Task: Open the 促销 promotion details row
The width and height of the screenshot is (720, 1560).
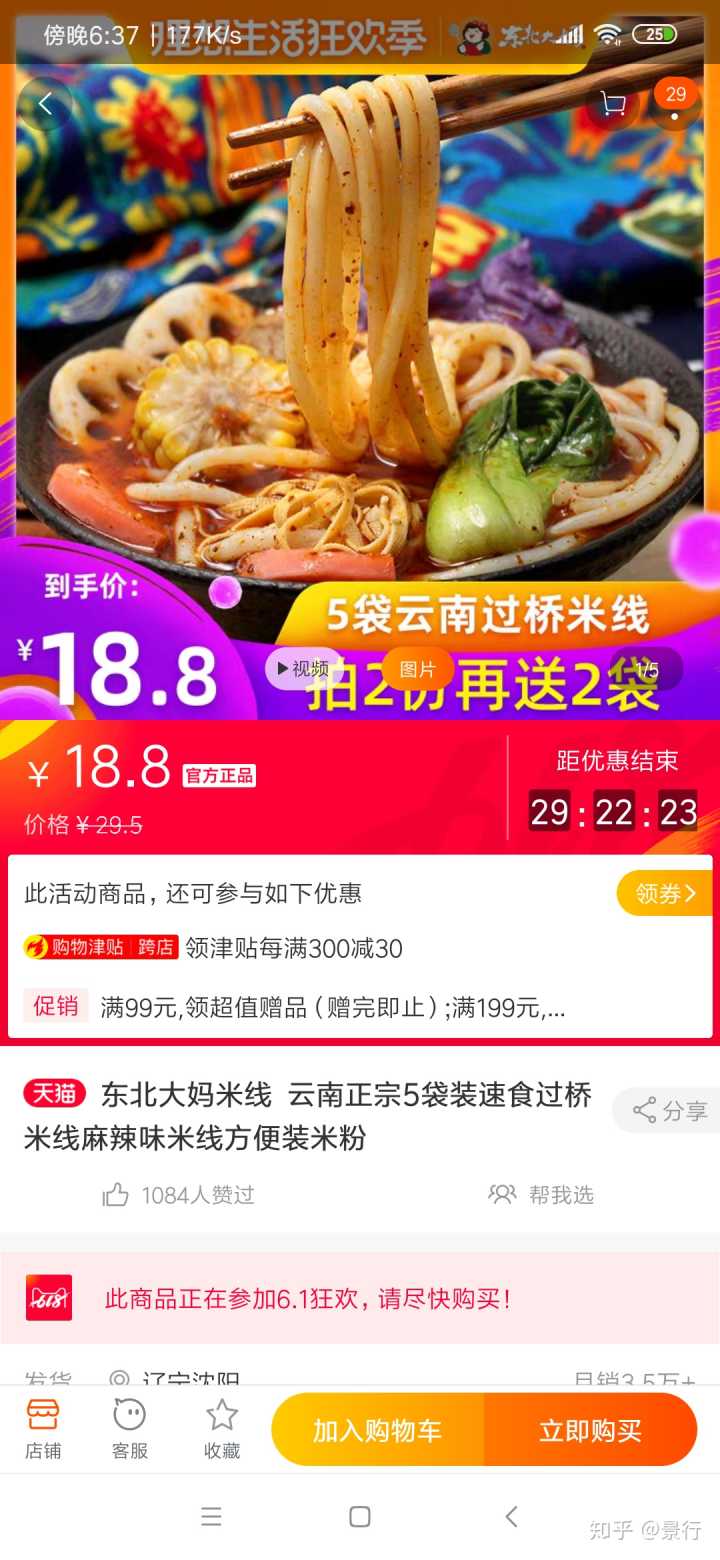Action: pyautogui.click(x=360, y=1007)
